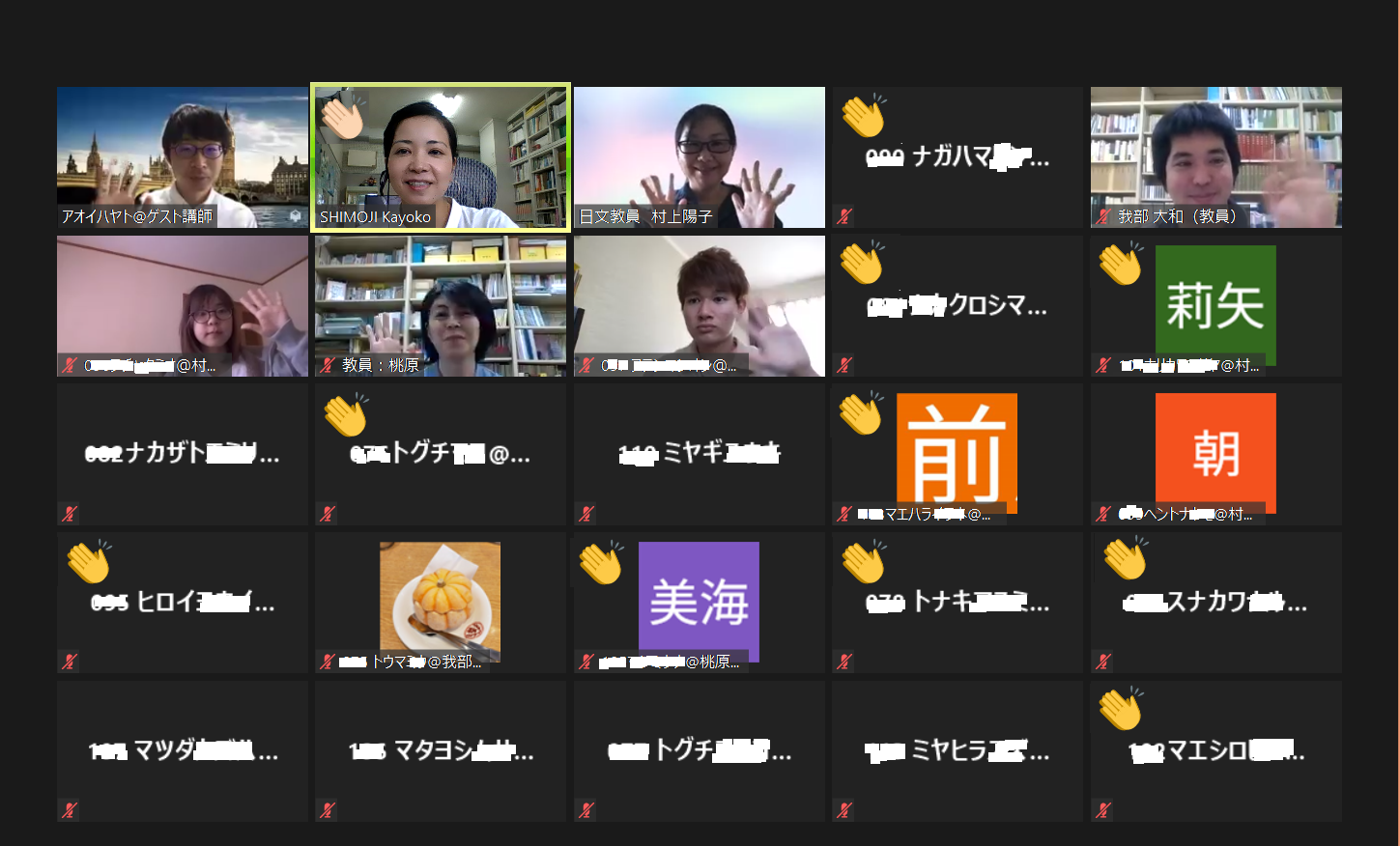Open the マタヨシ participant tile
Viewport: 1400px width, 846px height.
click(x=441, y=751)
